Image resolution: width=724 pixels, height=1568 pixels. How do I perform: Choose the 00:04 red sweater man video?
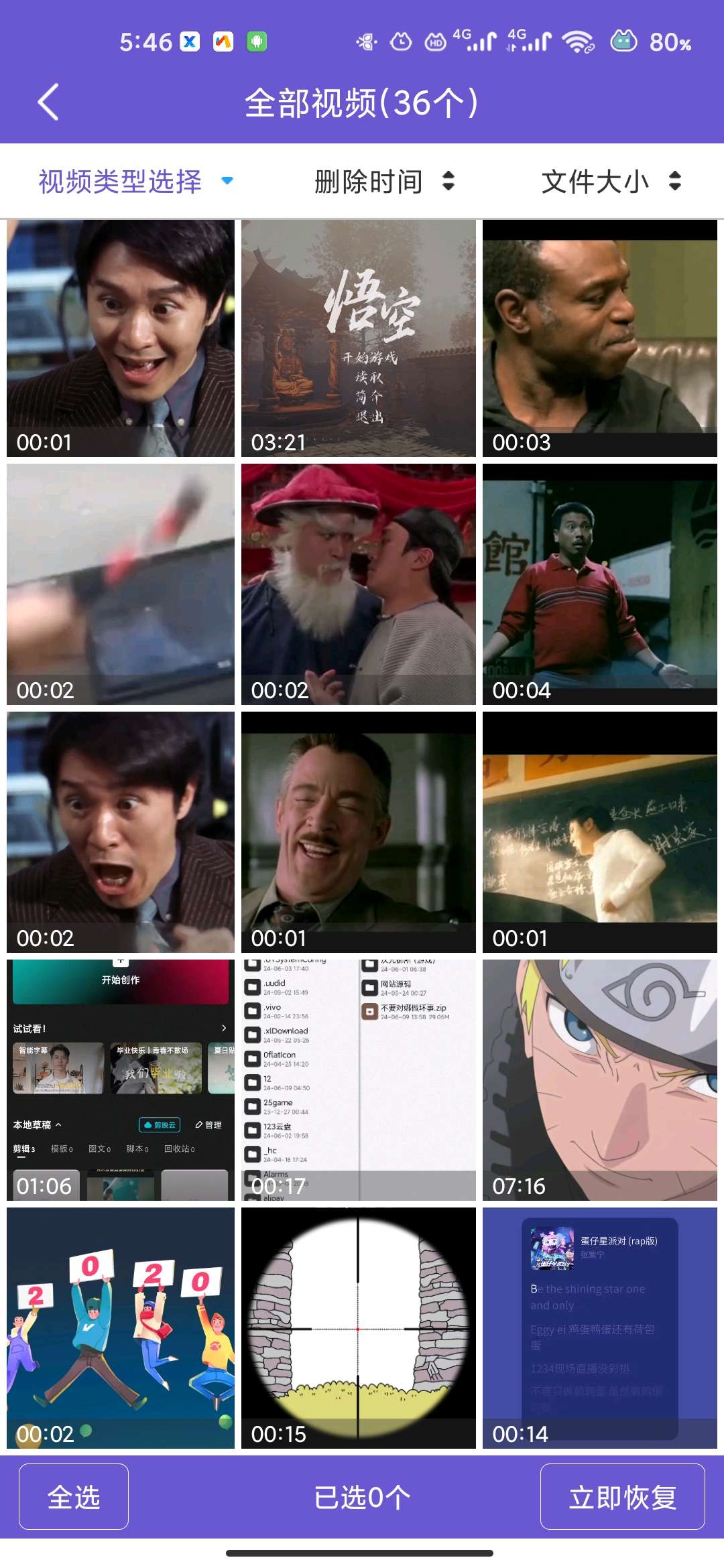click(x=599, y=584)
